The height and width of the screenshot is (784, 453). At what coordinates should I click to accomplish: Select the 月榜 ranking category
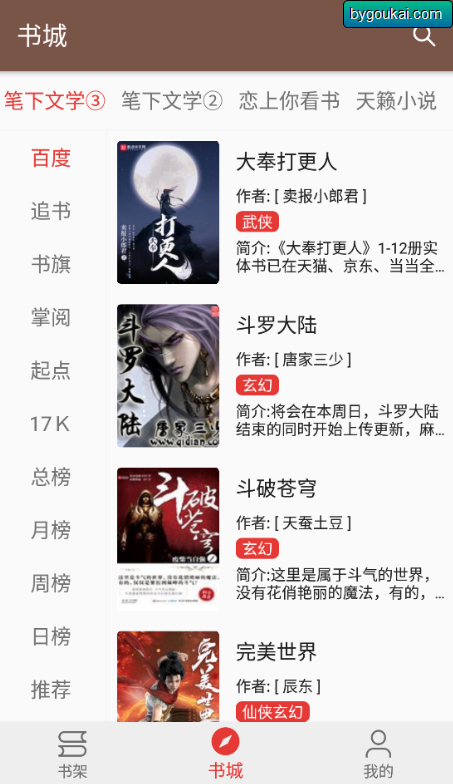coord(50,530)
